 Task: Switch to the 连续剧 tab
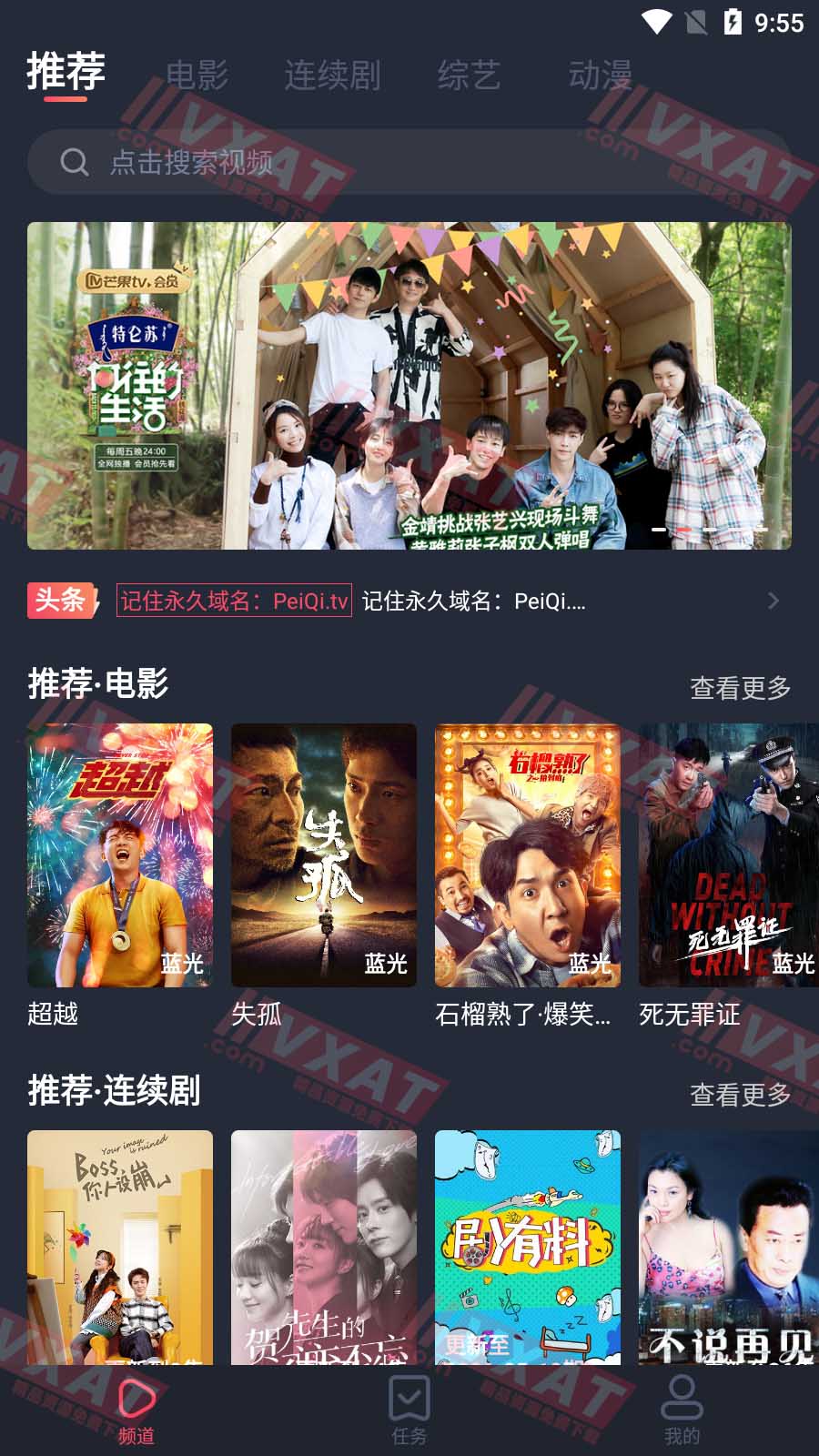(x=332, y=75)
